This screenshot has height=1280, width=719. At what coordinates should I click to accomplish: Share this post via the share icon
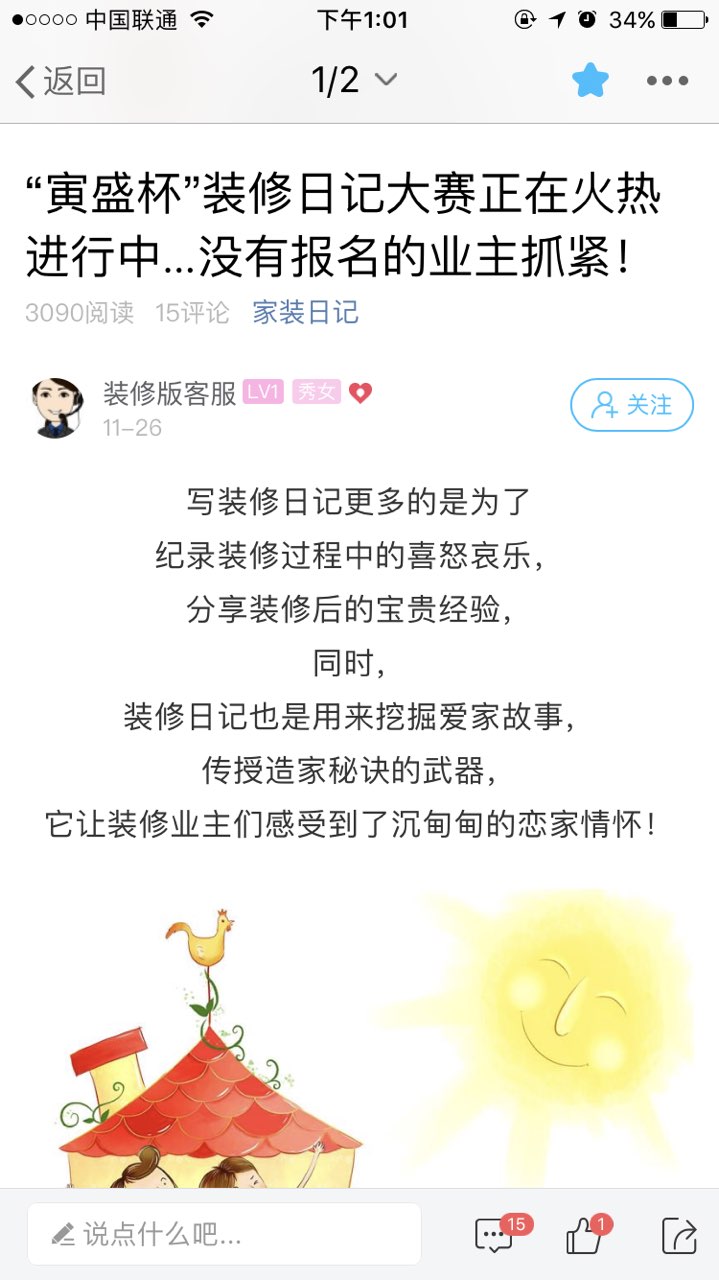tap(679, 1236)
